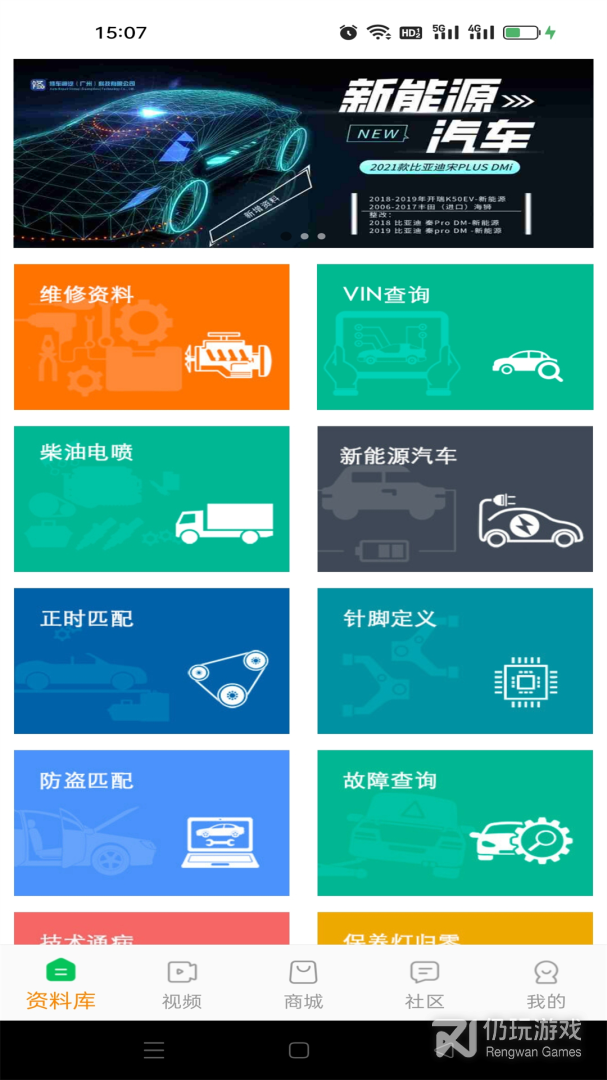Viewport: 607px width, 1080px height.
Task: Switch to the 视频 tab
Action: pos(182,984)
